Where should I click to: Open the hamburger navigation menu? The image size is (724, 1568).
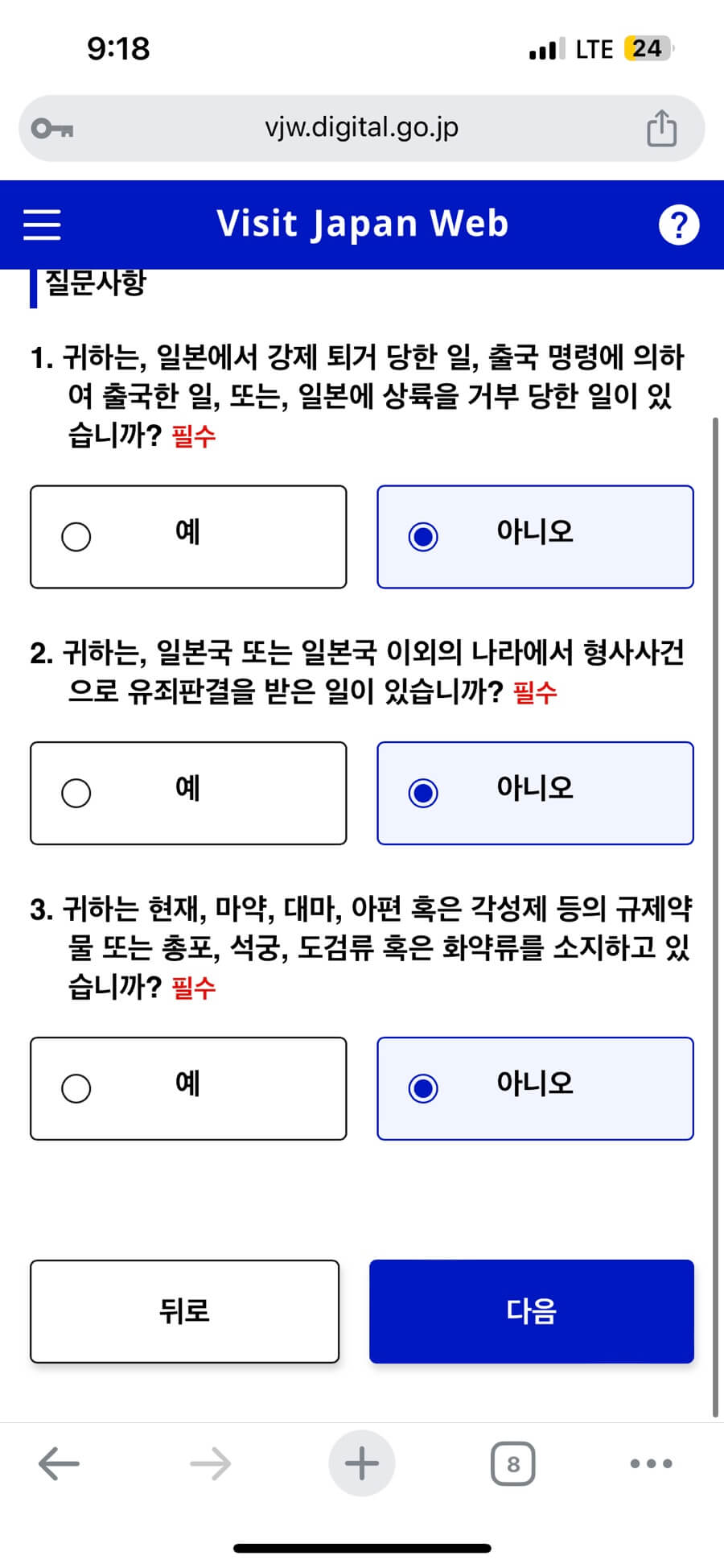click(x=42, y=224)
